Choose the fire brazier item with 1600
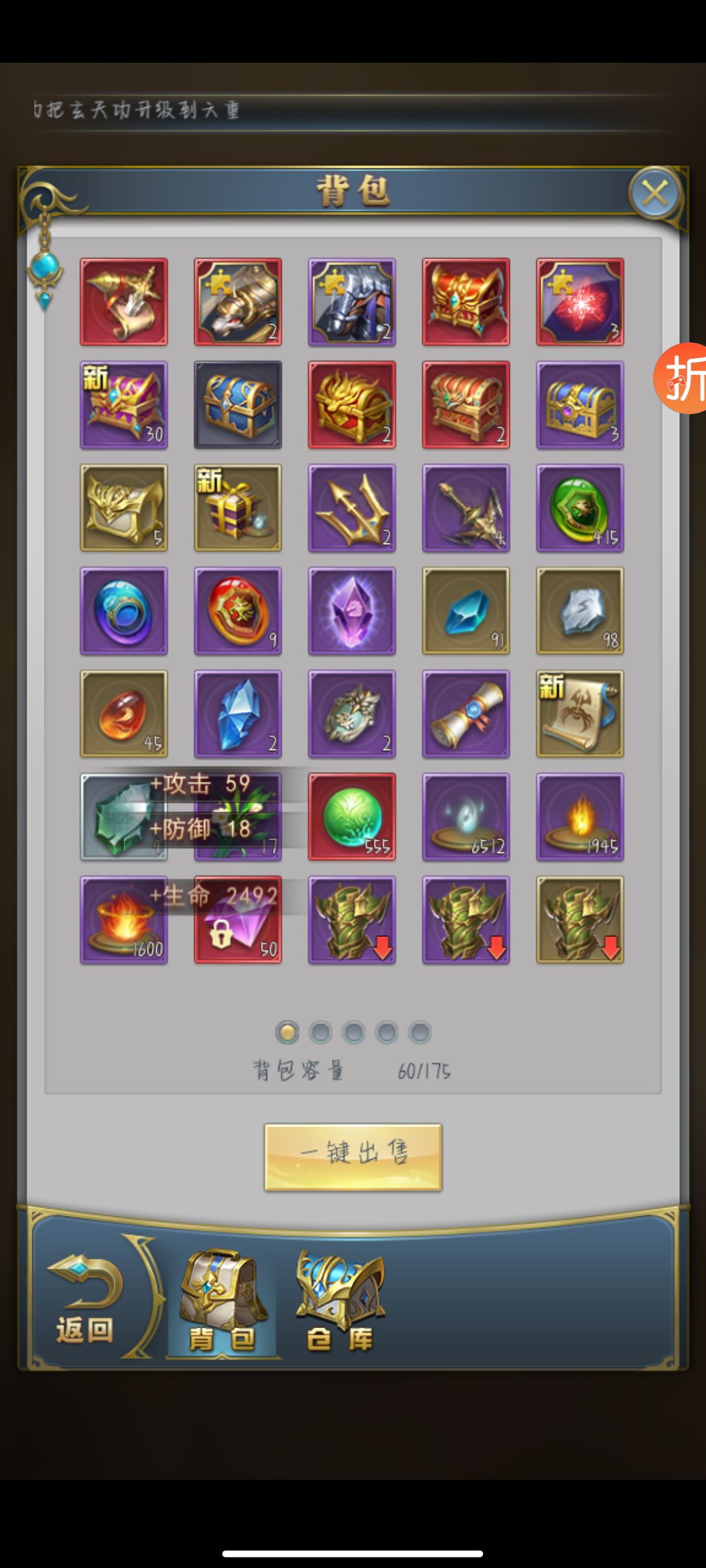The height and width of the screenshot is (1568, 706). 124,920
